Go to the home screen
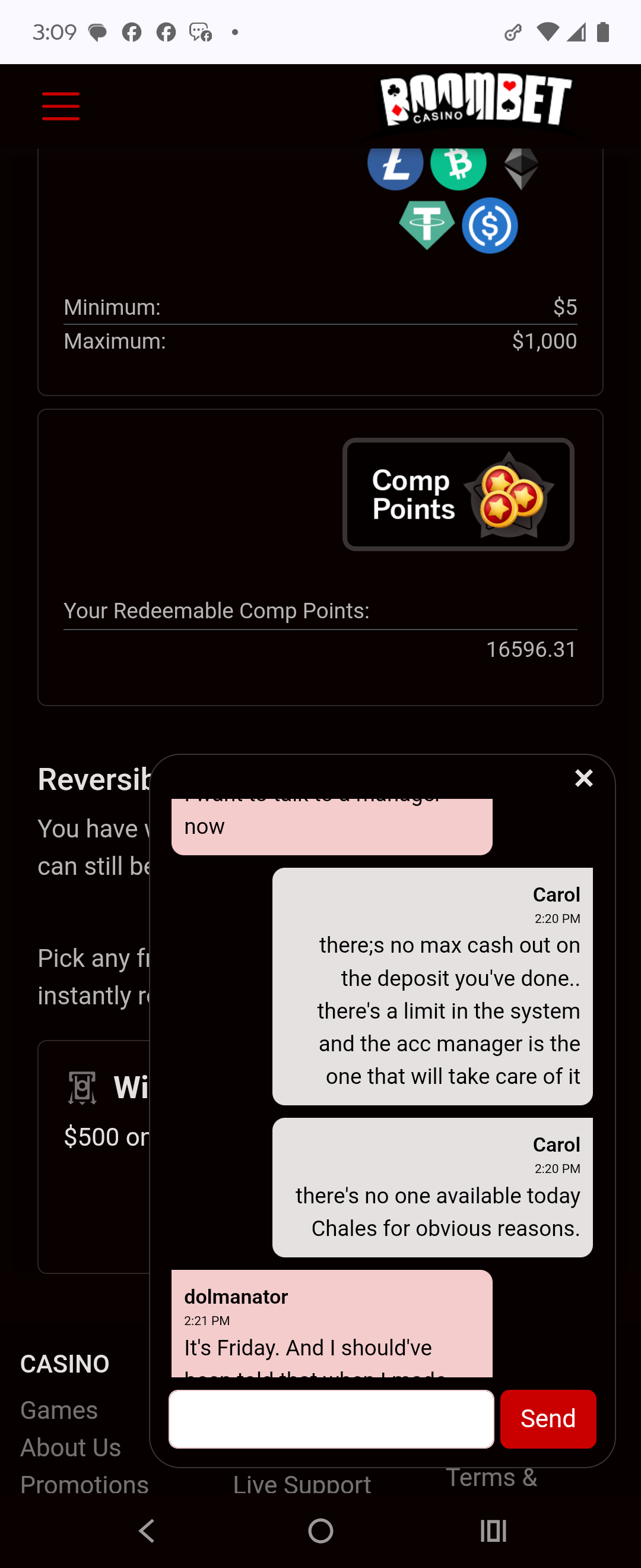The width and height of the screenshot is (641, 1568). [x=320, y=1530]
